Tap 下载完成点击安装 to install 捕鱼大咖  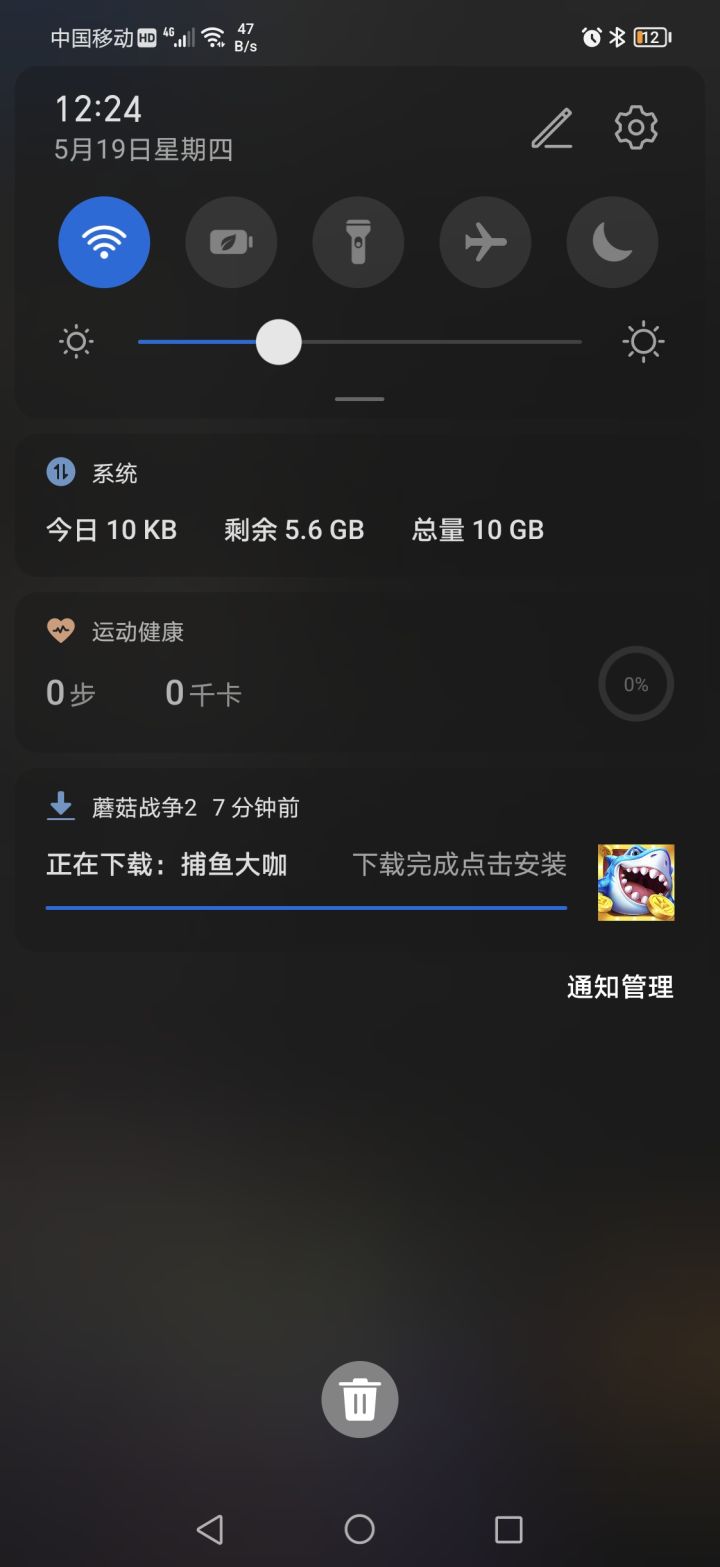(x=460, y=865)
